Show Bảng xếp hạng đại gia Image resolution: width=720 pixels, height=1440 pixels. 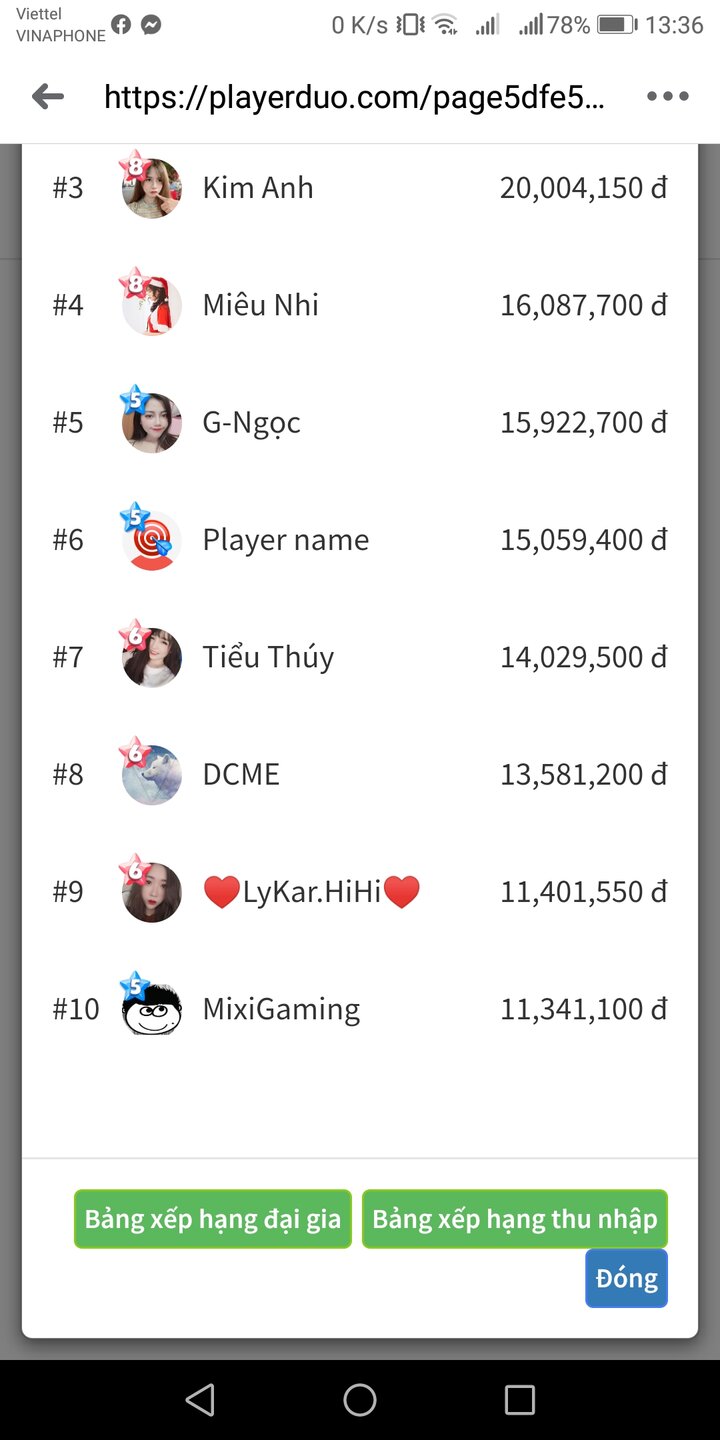[213, 1219]
